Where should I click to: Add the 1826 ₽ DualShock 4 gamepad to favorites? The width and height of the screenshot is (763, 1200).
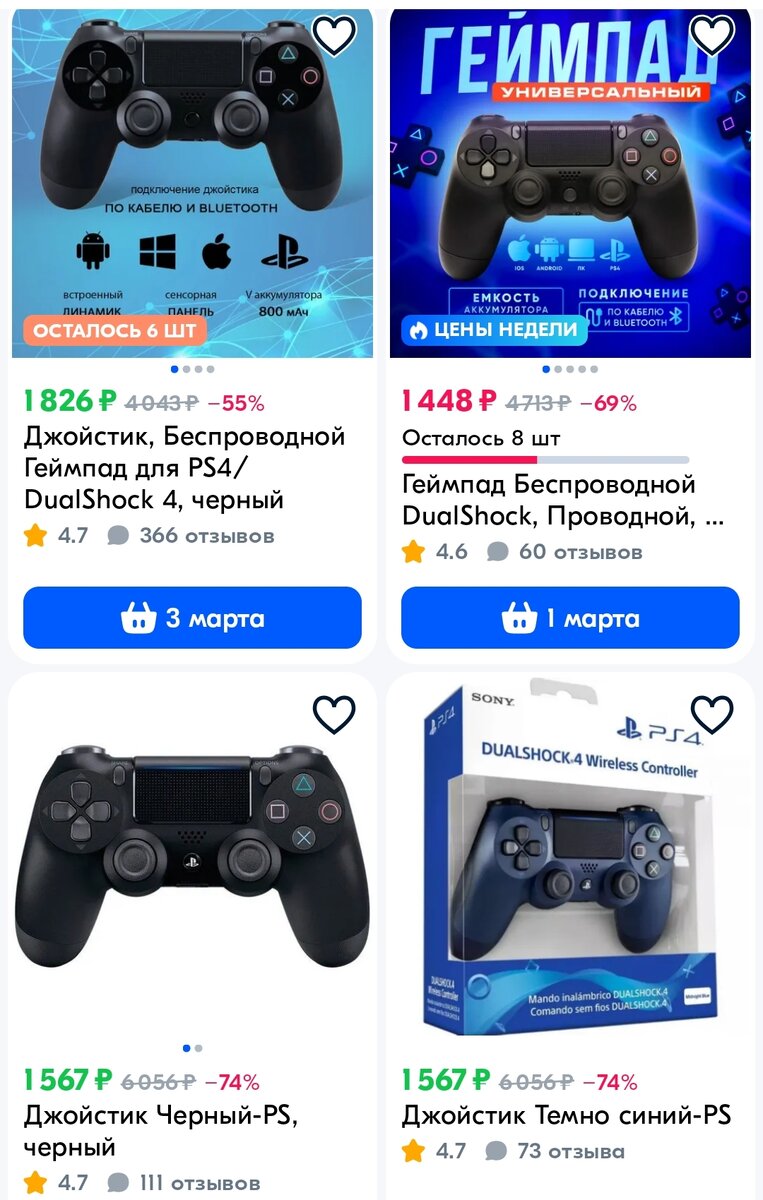click(x=334, y=36)
